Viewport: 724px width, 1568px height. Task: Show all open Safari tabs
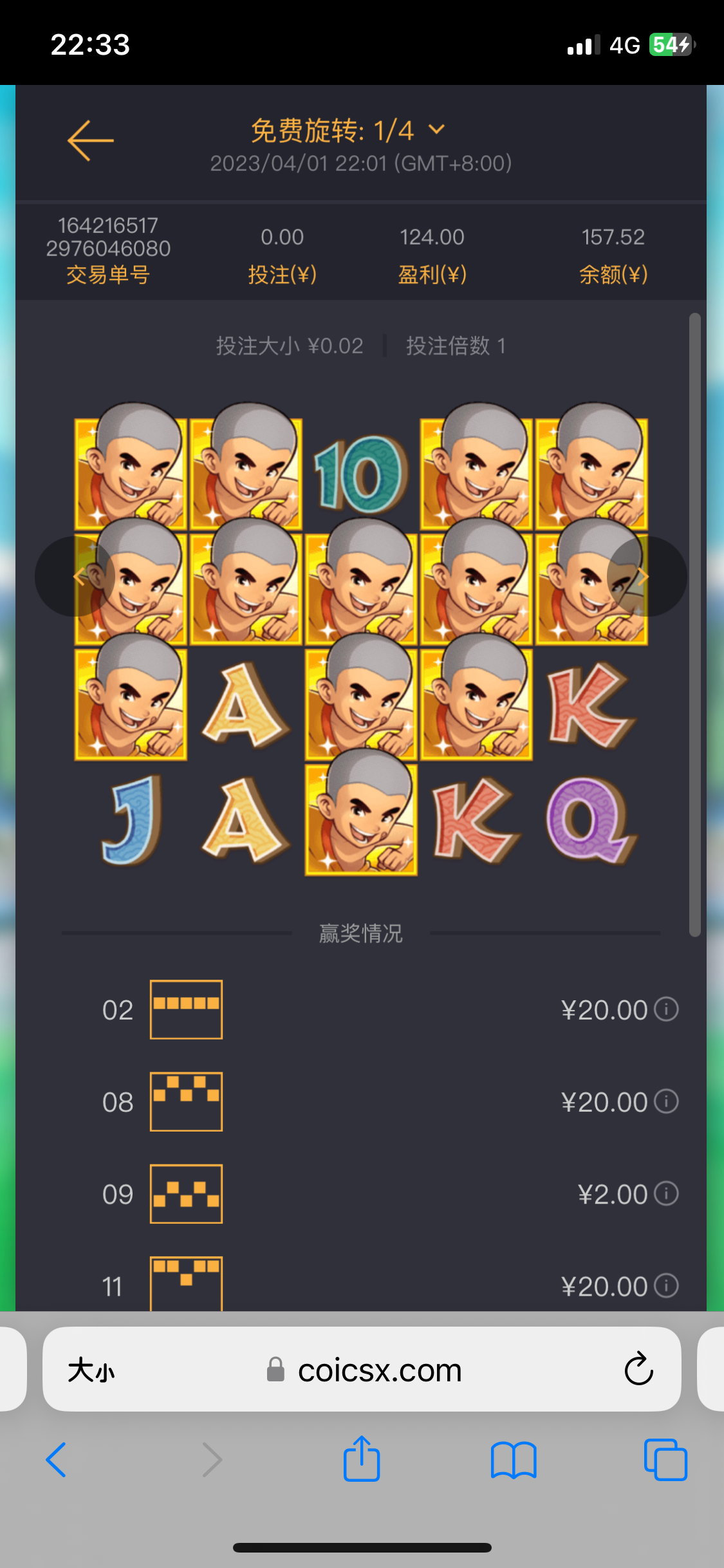point(665,1460)
